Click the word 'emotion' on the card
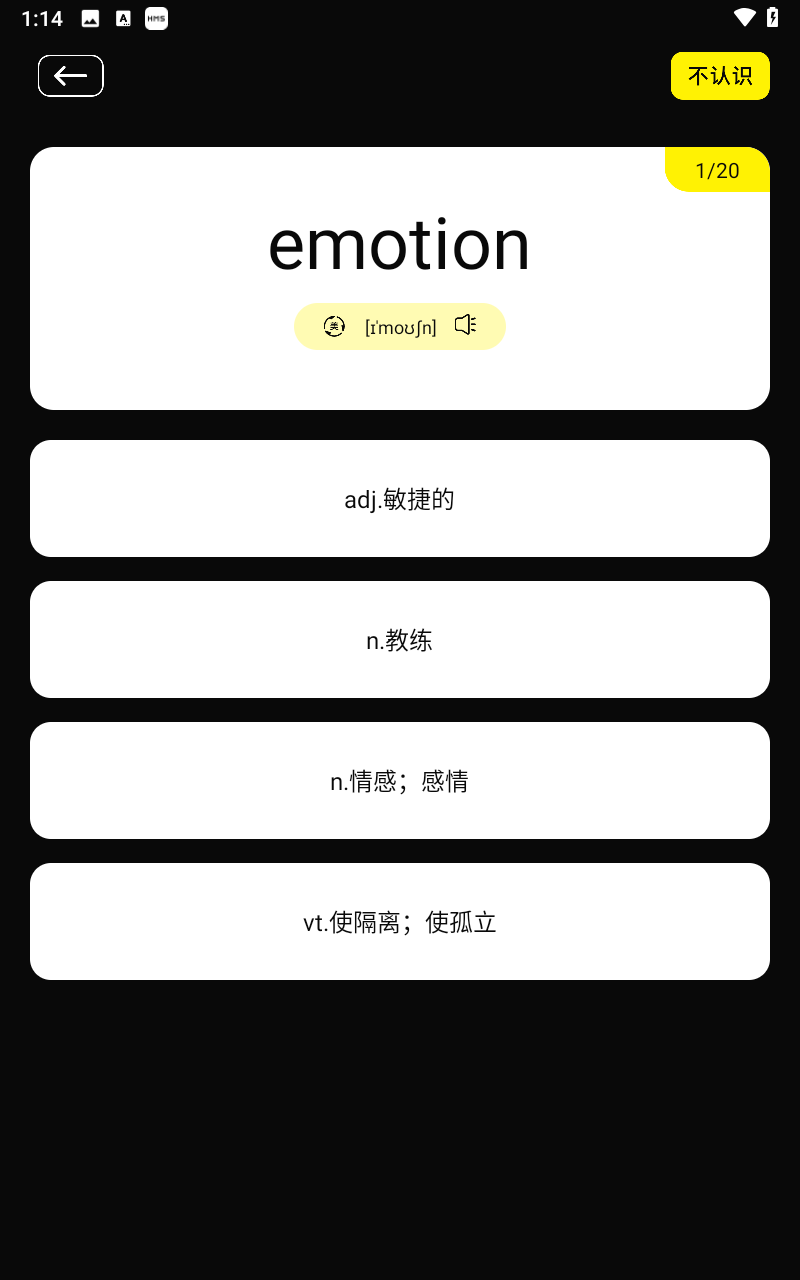800x1280 pixels. coord(400,244)
